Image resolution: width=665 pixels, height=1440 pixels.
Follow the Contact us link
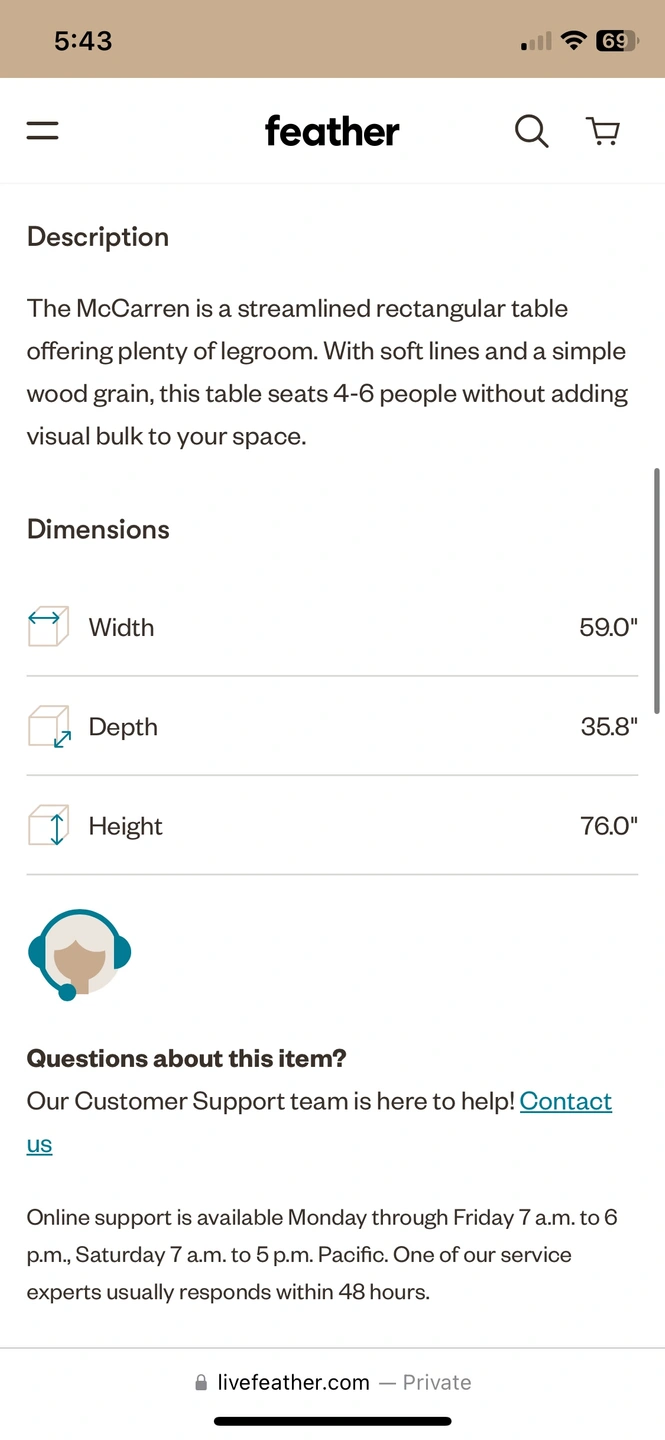coord(565,1102)
